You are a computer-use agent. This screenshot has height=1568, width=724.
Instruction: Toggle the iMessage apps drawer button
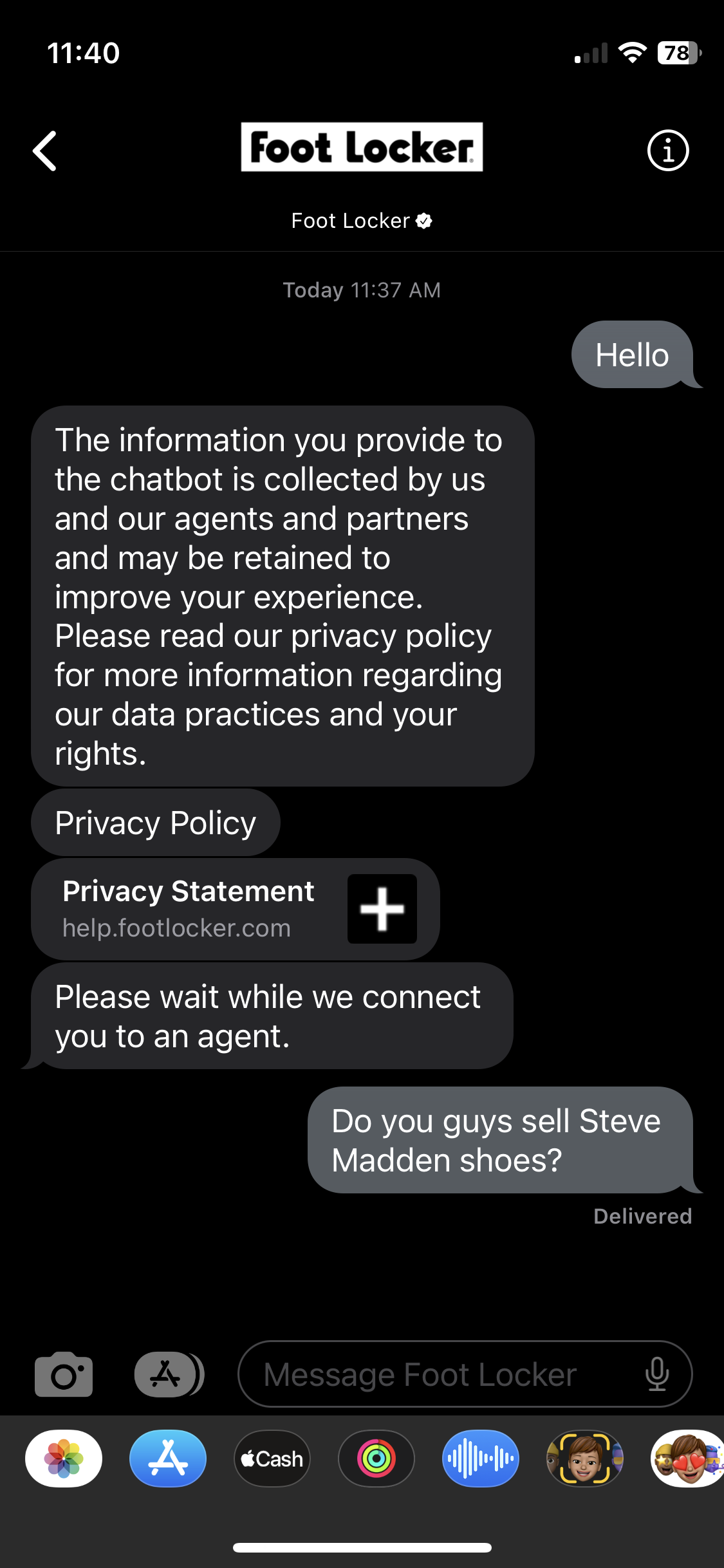click(x=169, y=1374)
